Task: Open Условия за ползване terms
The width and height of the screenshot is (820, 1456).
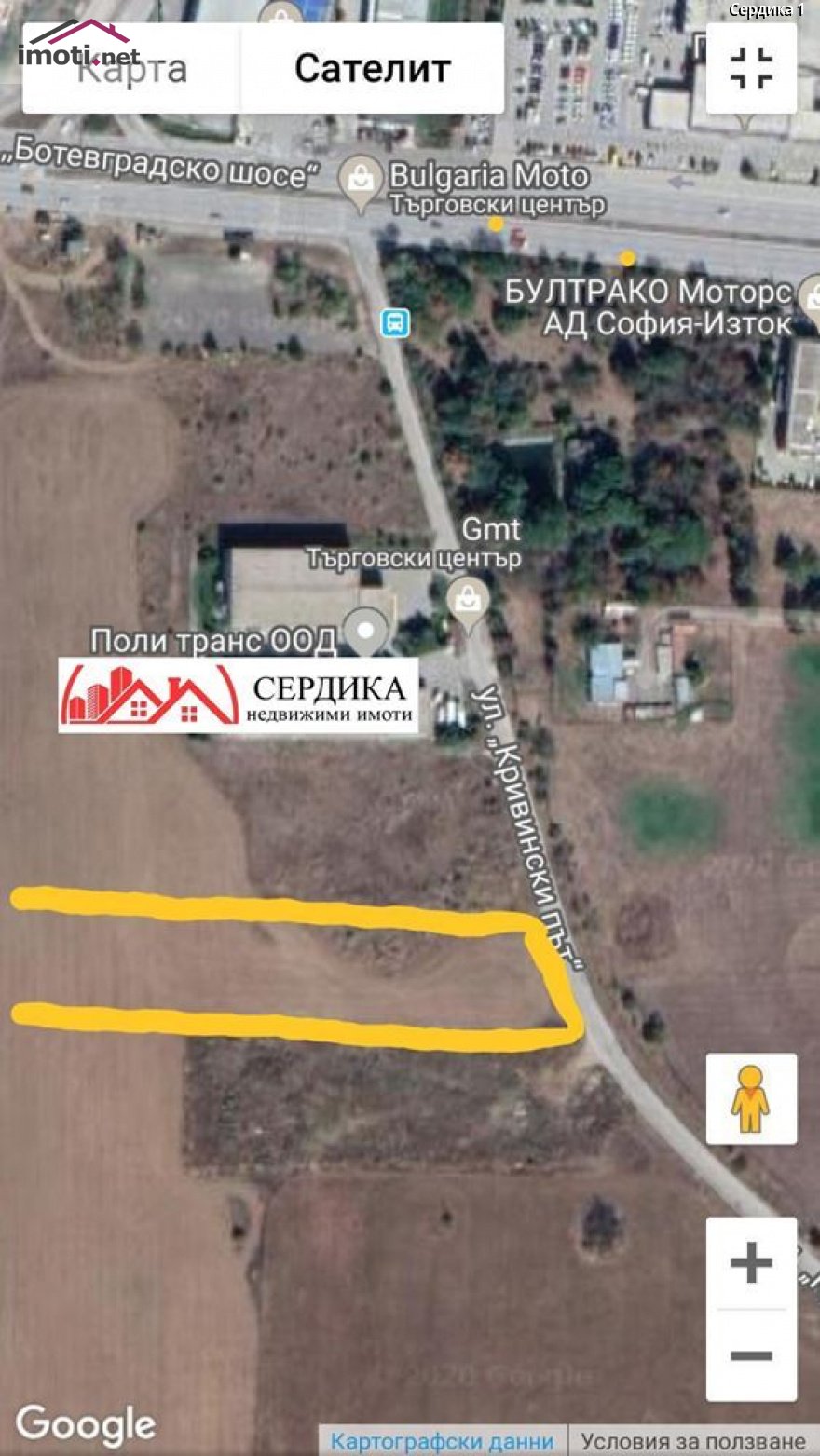Action: [693, 1441]
